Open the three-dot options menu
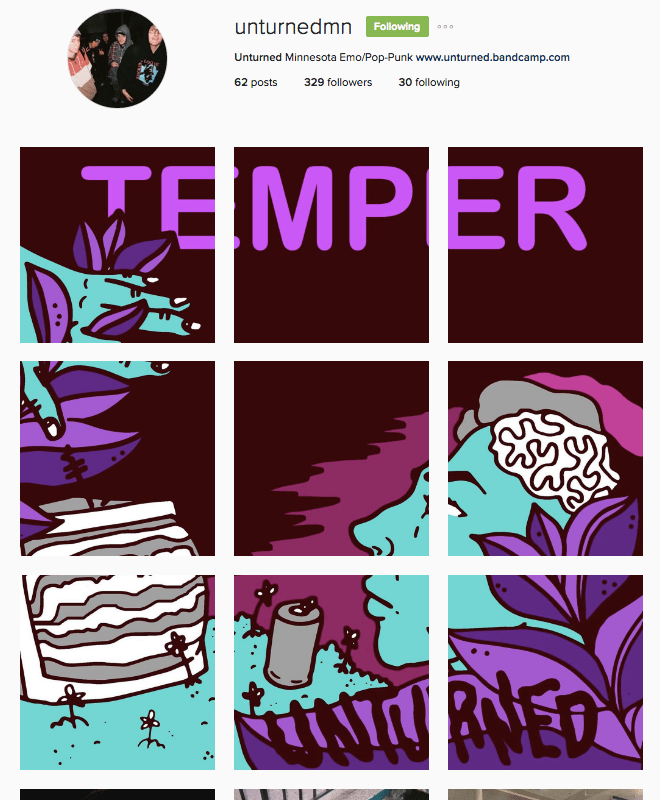The width and height of the screenshot is (660, 800). [445, 27]
